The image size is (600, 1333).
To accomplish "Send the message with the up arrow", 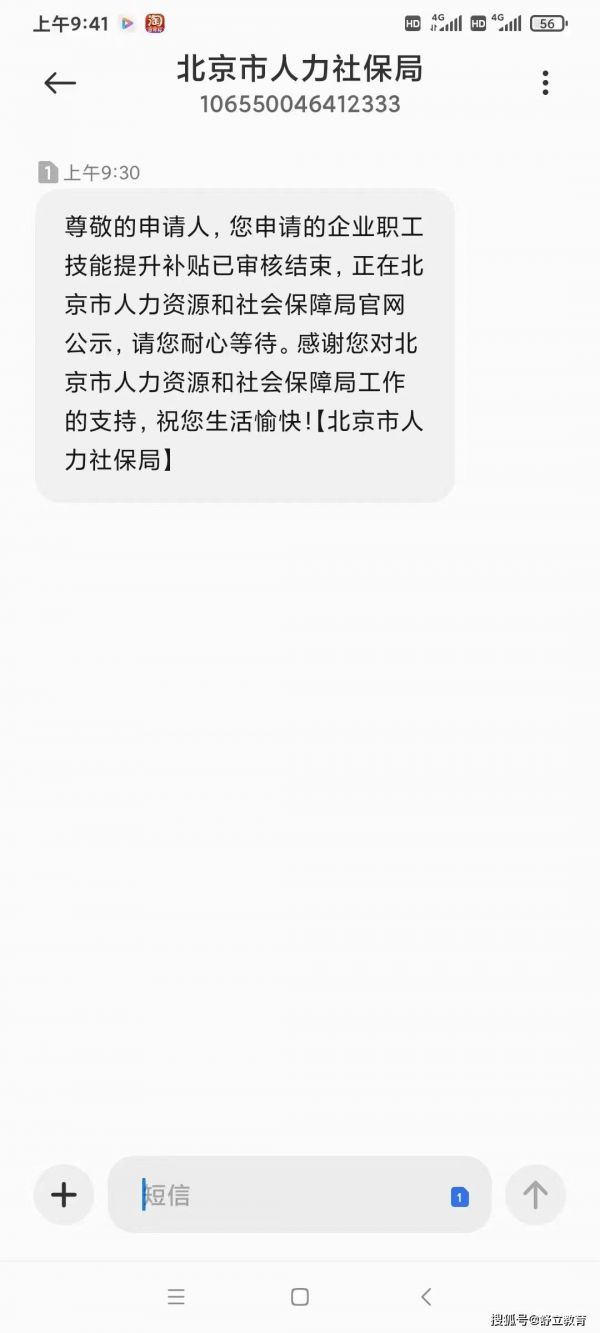I will pyautogui.click(x=535, y=1194).
